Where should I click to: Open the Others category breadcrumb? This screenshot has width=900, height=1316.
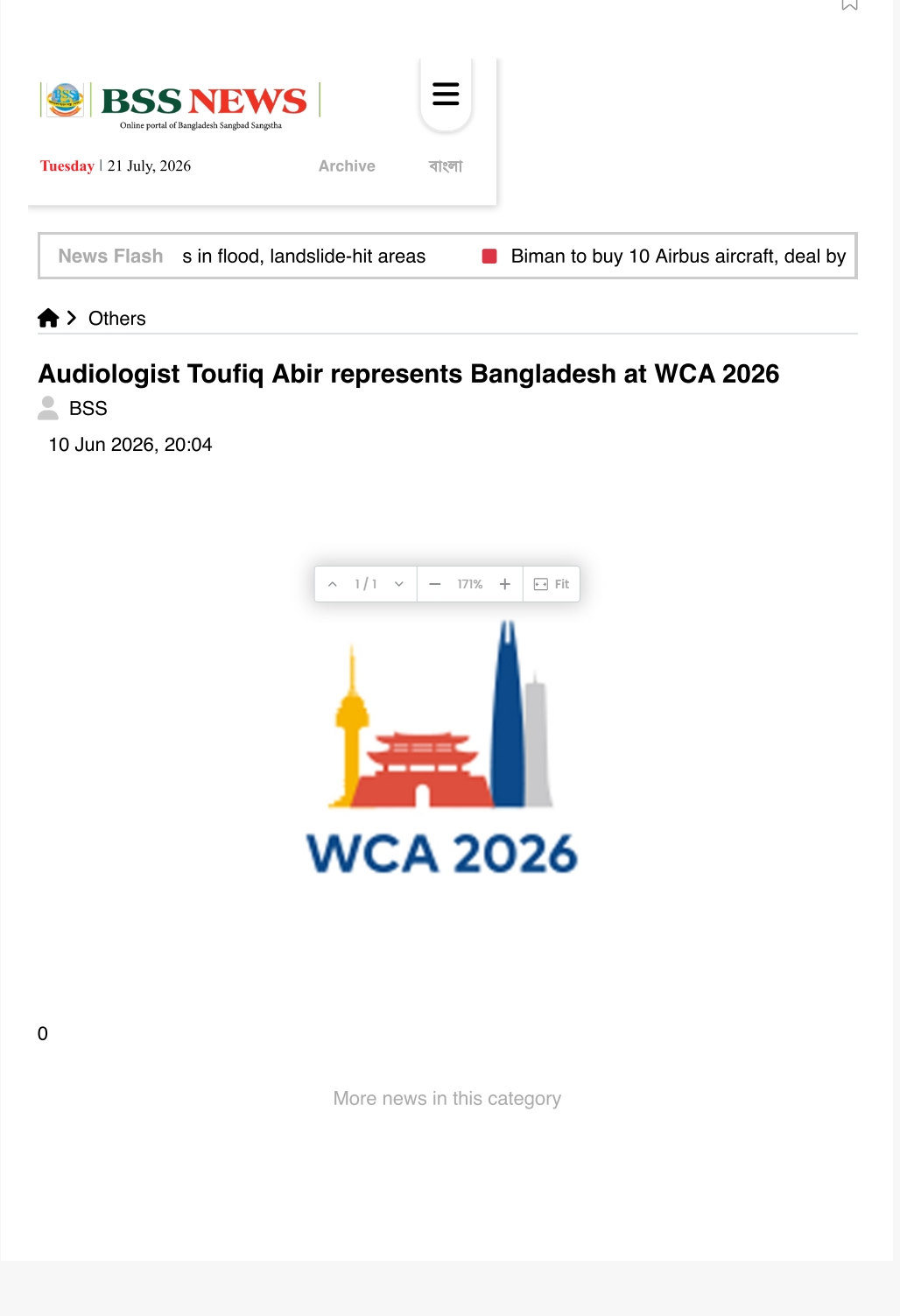[117, 319]
